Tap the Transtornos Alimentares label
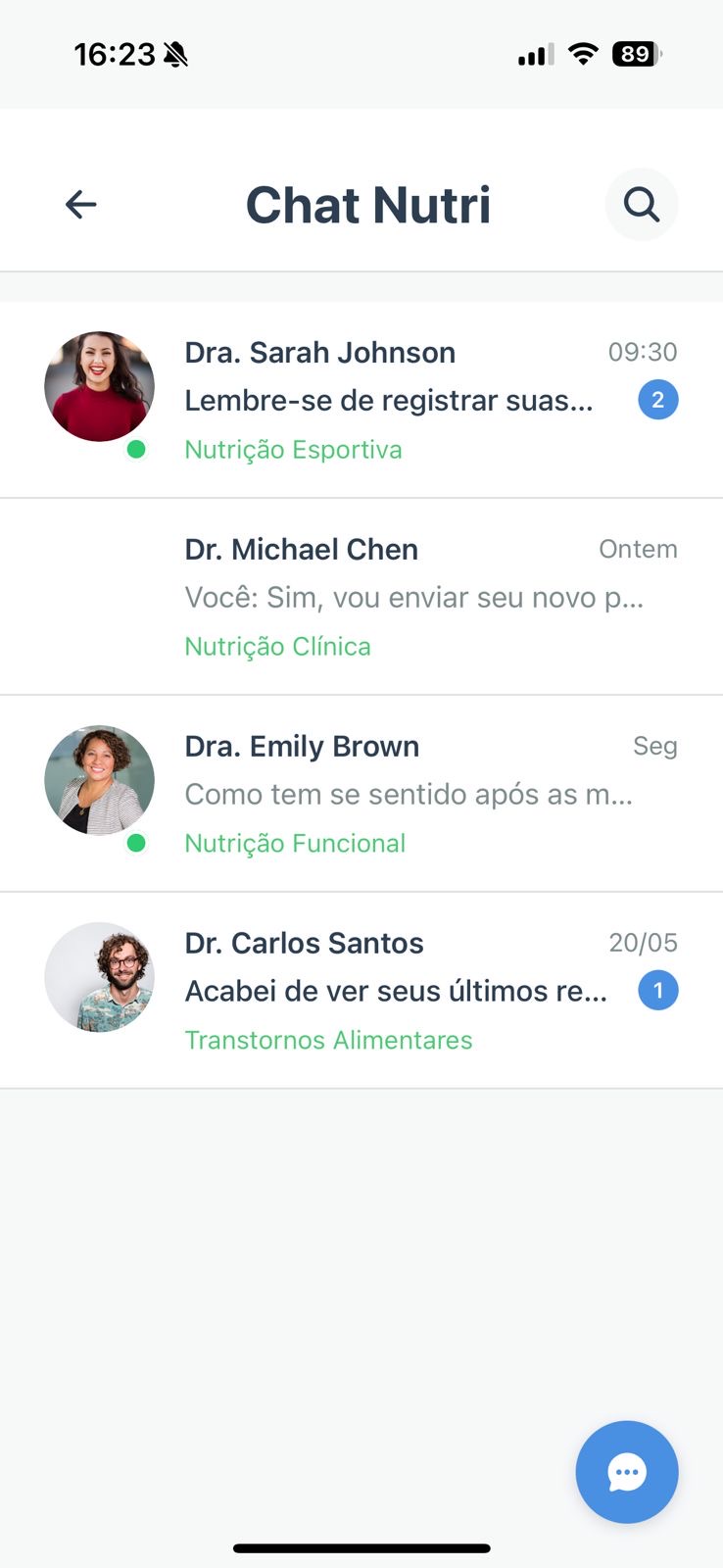The height and width of the screenshot is (1568, 723). [x=329, y=1040]
